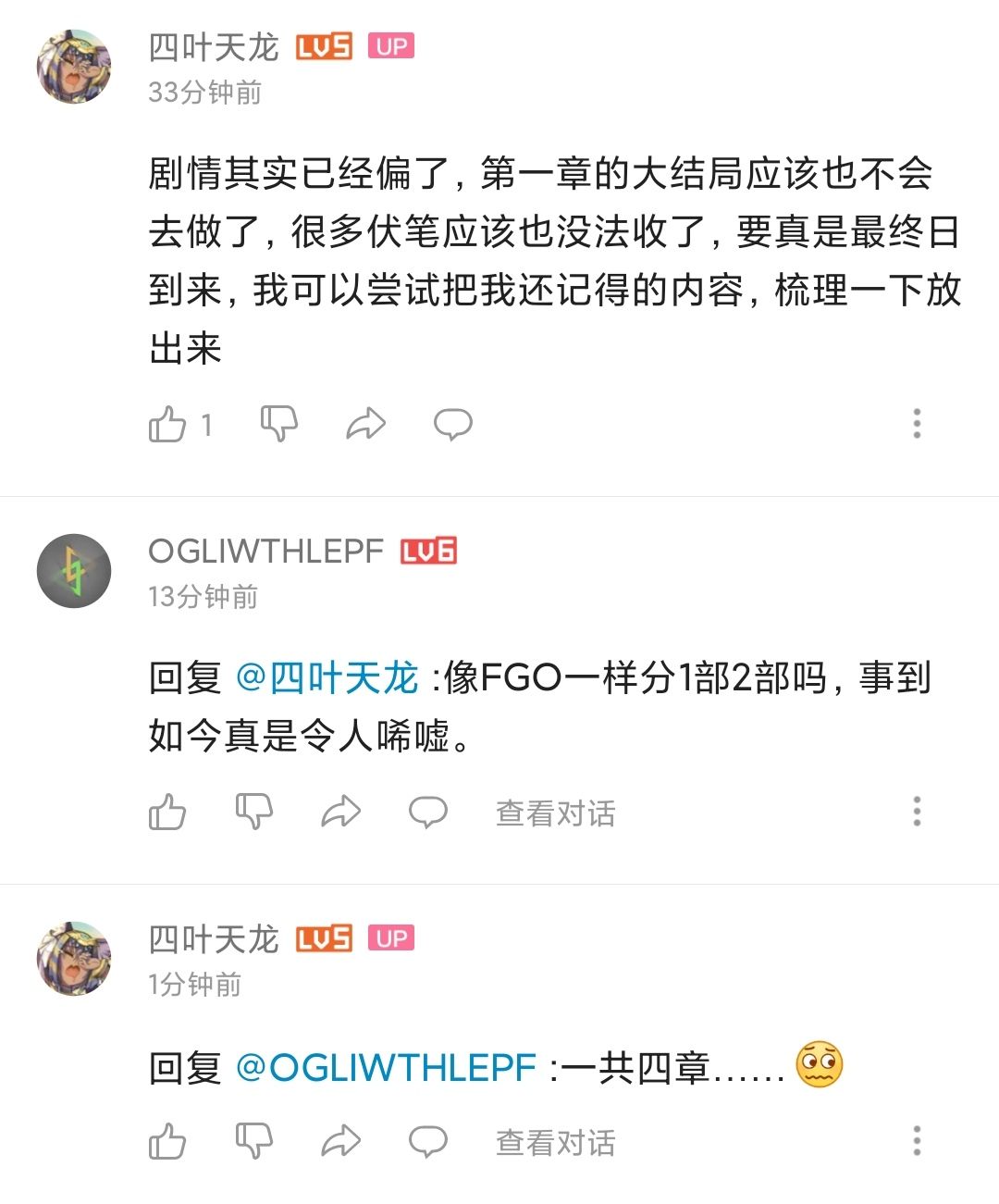This screenshot has width=999, height=1204.
Task: Open more options on OGLIWTHLEPF's comment
Action: (917, 811)
